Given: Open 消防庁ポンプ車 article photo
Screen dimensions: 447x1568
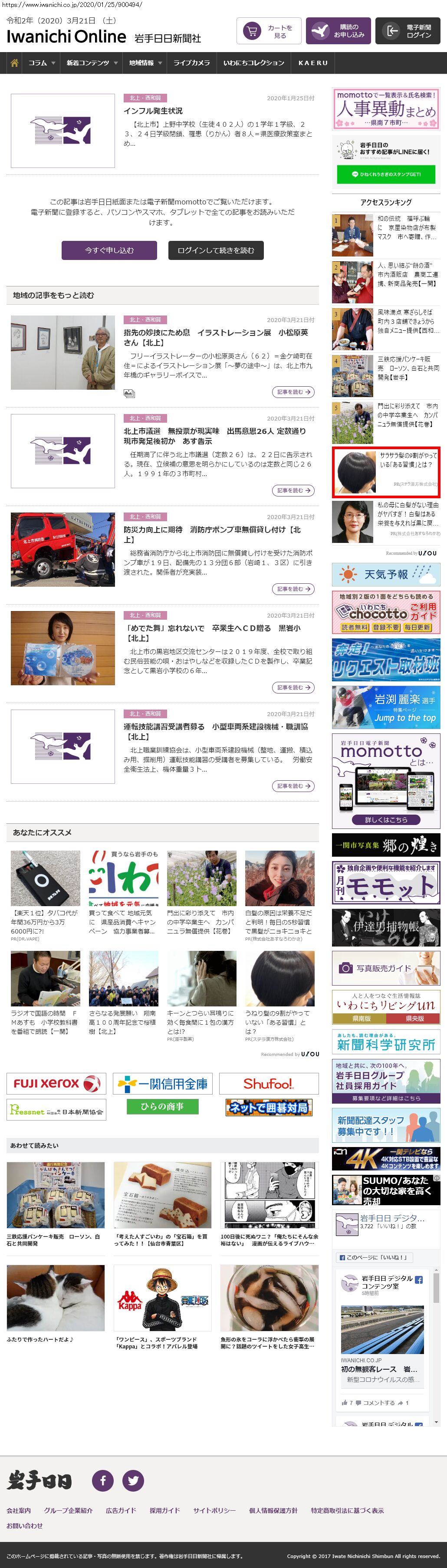Looking at the screenshot, I should 63,549.
